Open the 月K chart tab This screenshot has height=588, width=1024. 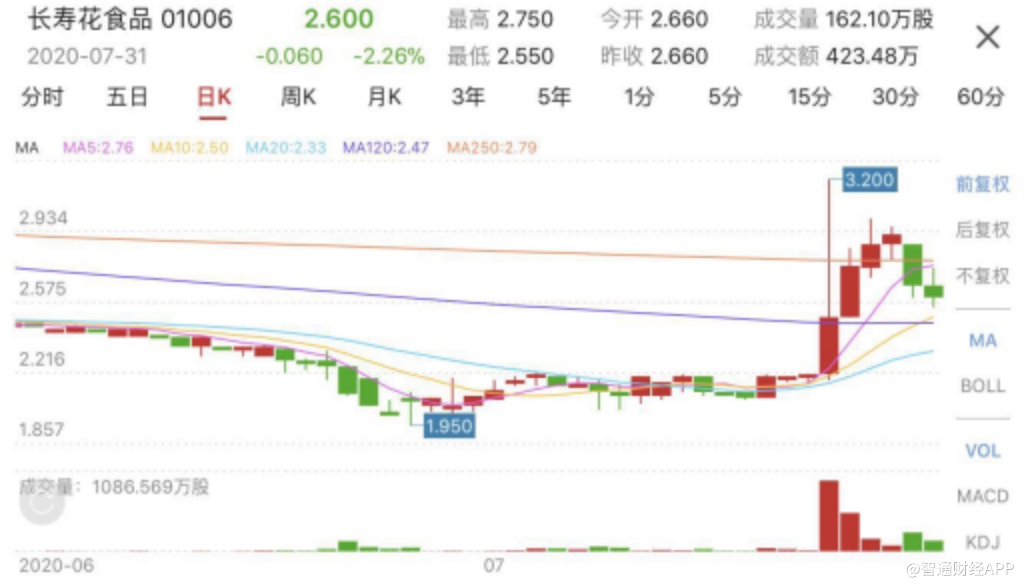(x=384, y=97)
